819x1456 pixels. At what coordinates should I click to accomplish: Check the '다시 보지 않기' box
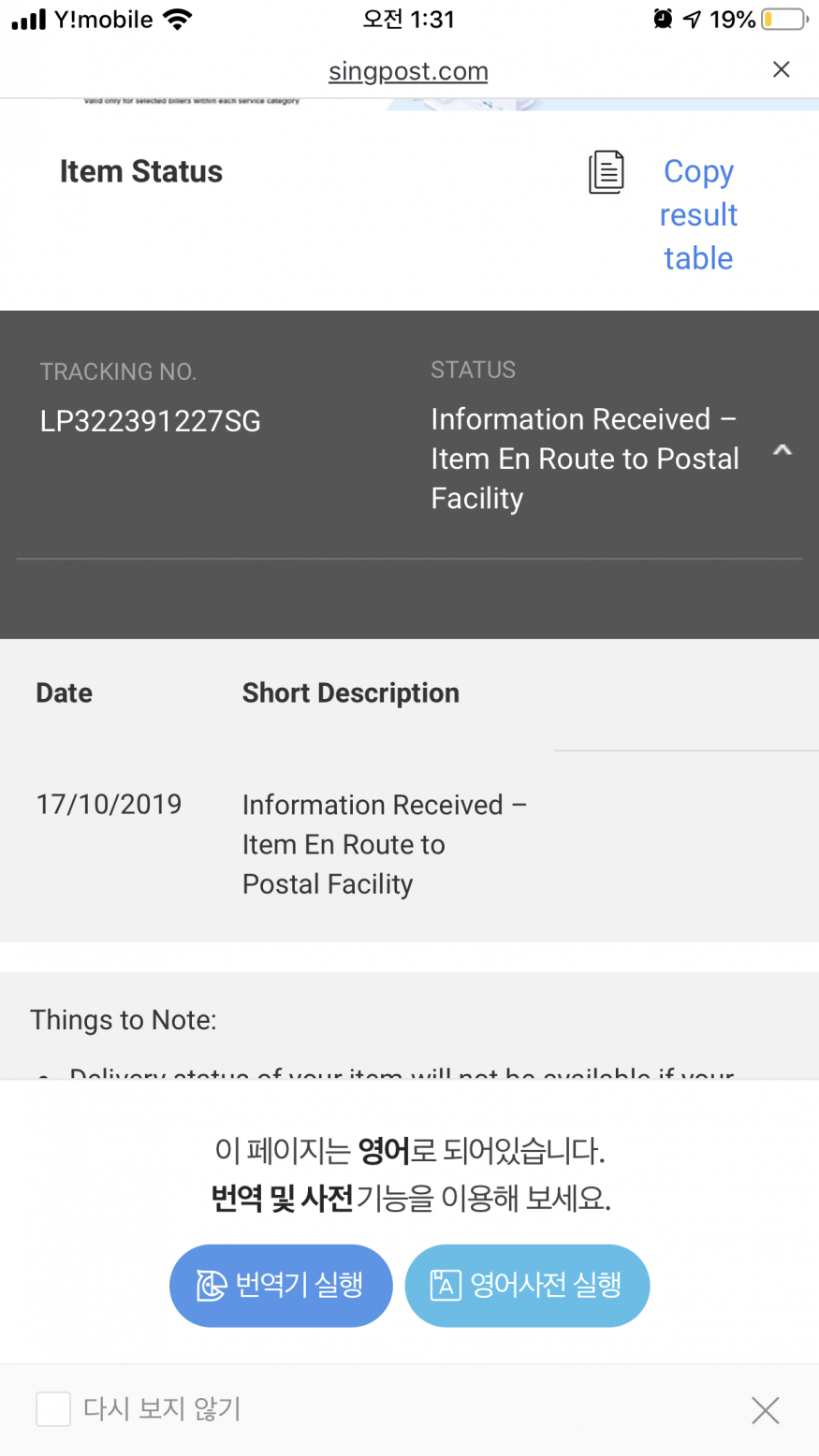[x=53, y=1408]
